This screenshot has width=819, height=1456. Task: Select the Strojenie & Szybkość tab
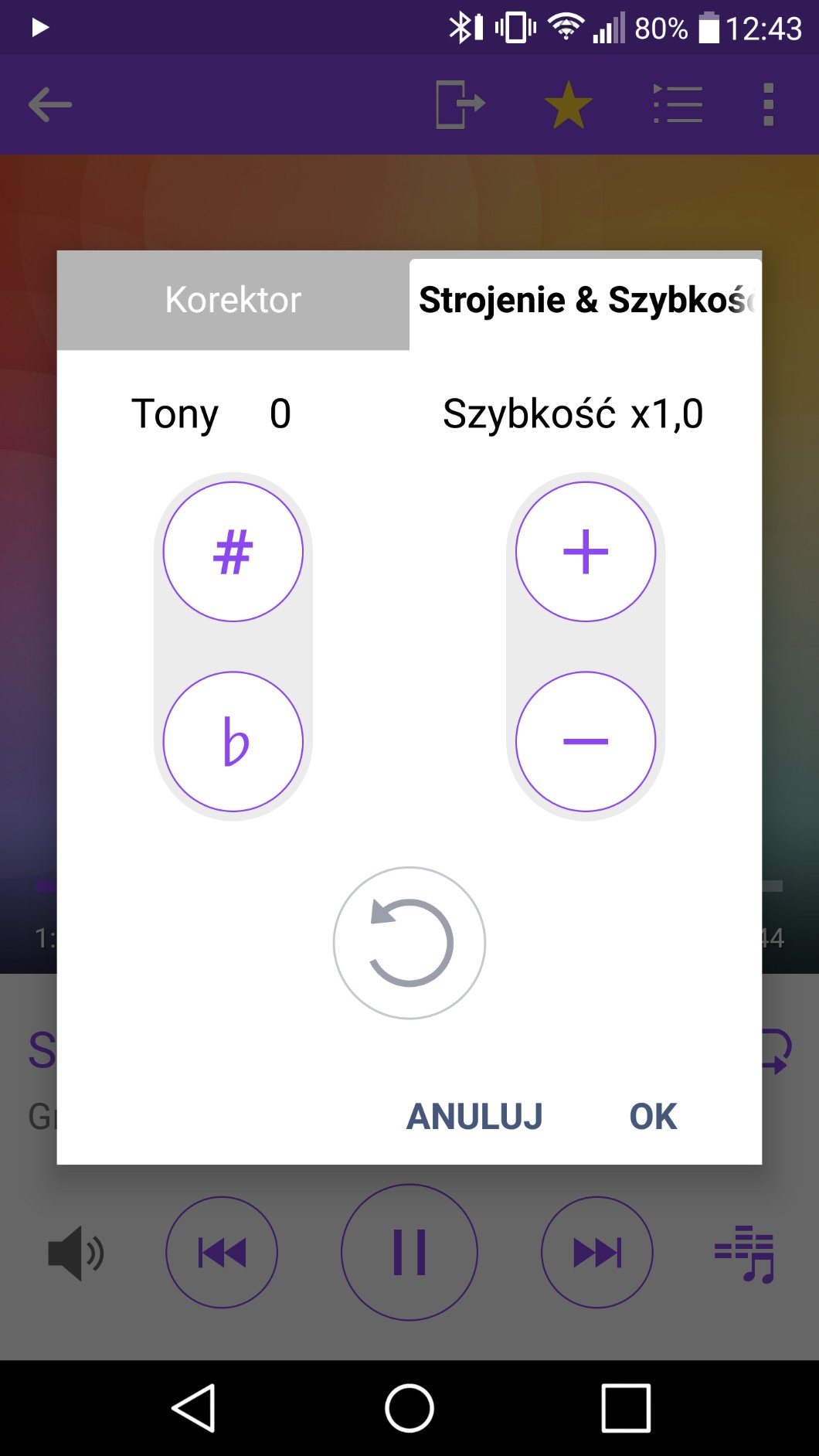coord(585,301)
